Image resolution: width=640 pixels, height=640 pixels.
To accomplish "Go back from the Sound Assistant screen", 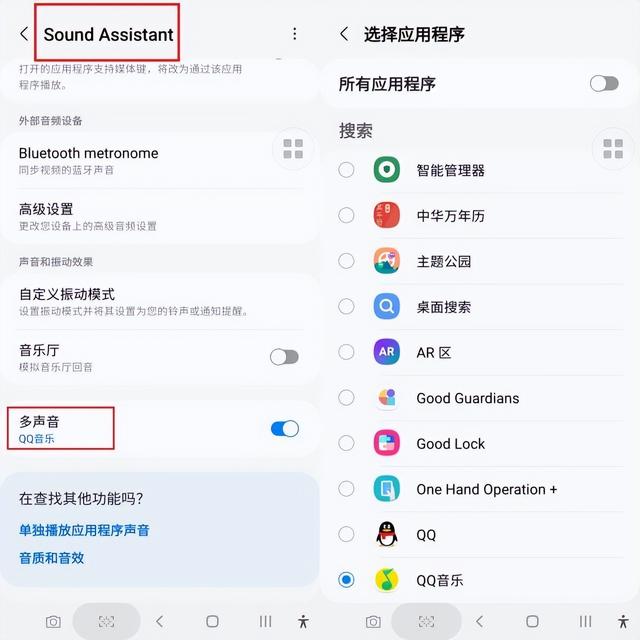I will pos(24,34).
